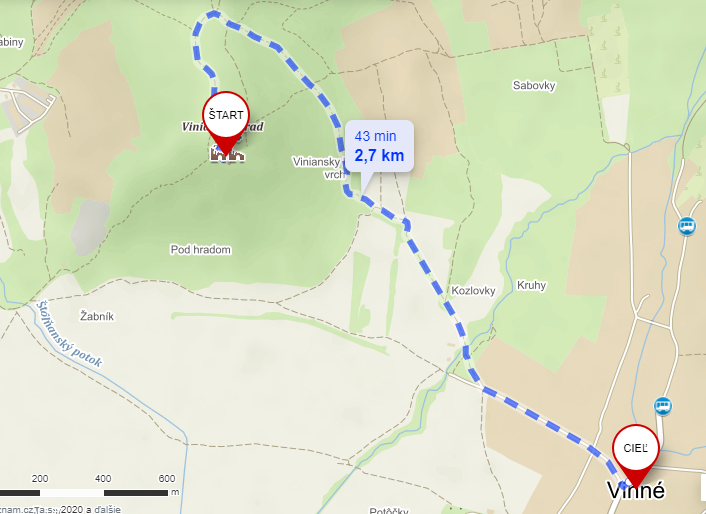Select the bus stop icon near Kruhy

click(687, 226)
